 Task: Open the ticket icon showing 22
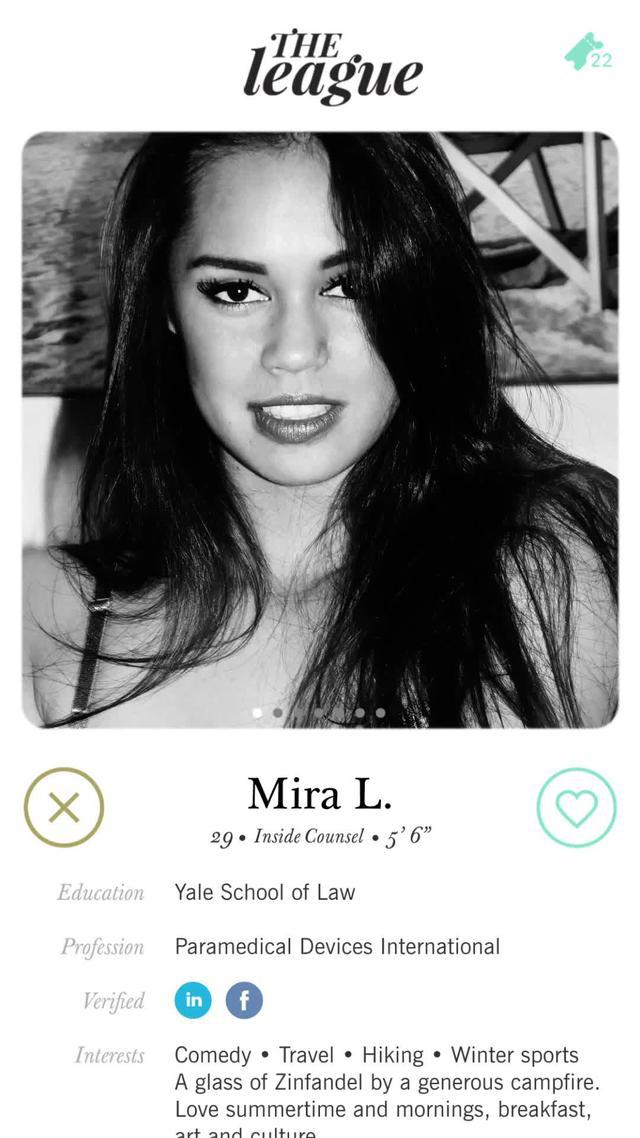click(x=588, y=52)
